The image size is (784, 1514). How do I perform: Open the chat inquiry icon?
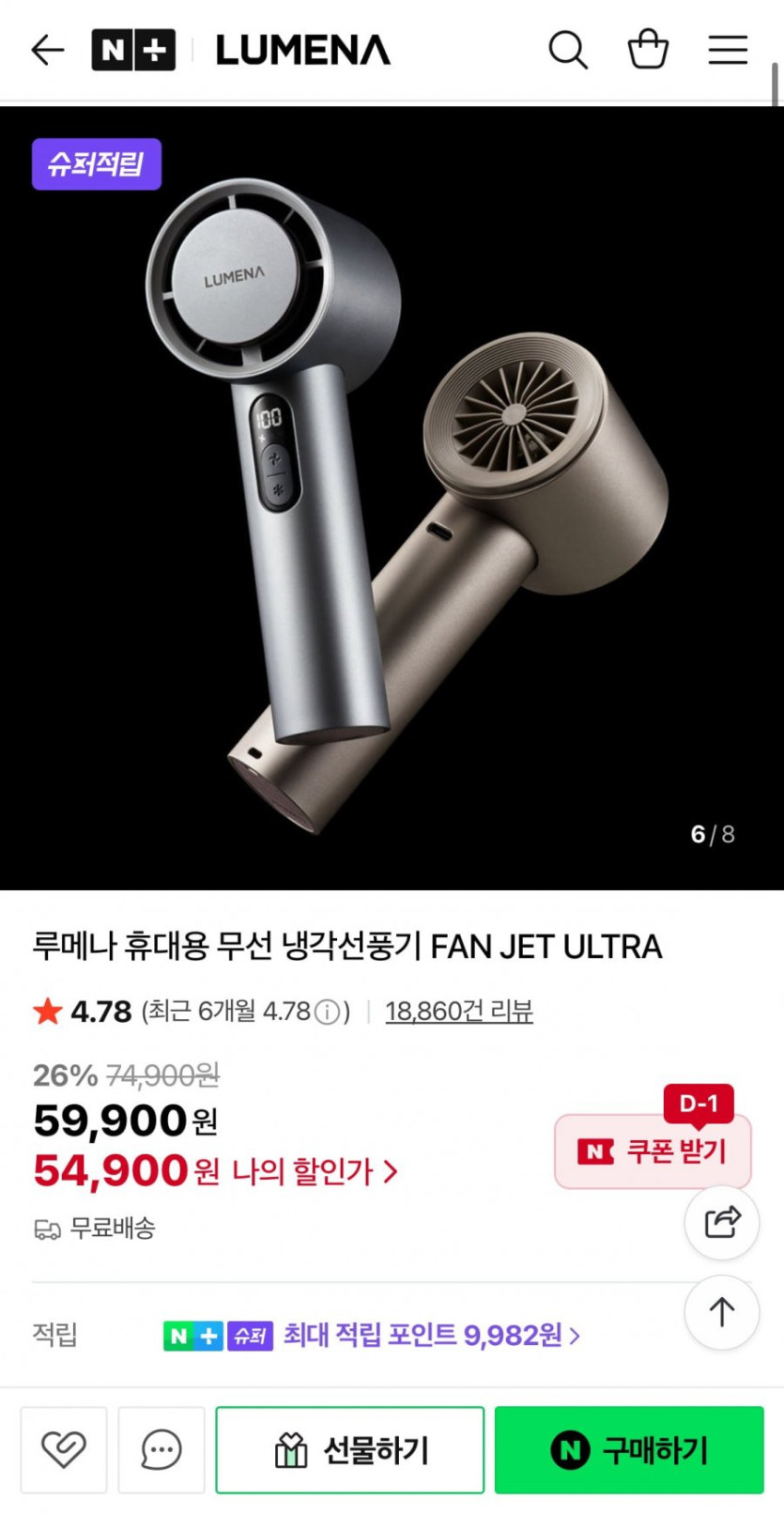(161, 1449)
